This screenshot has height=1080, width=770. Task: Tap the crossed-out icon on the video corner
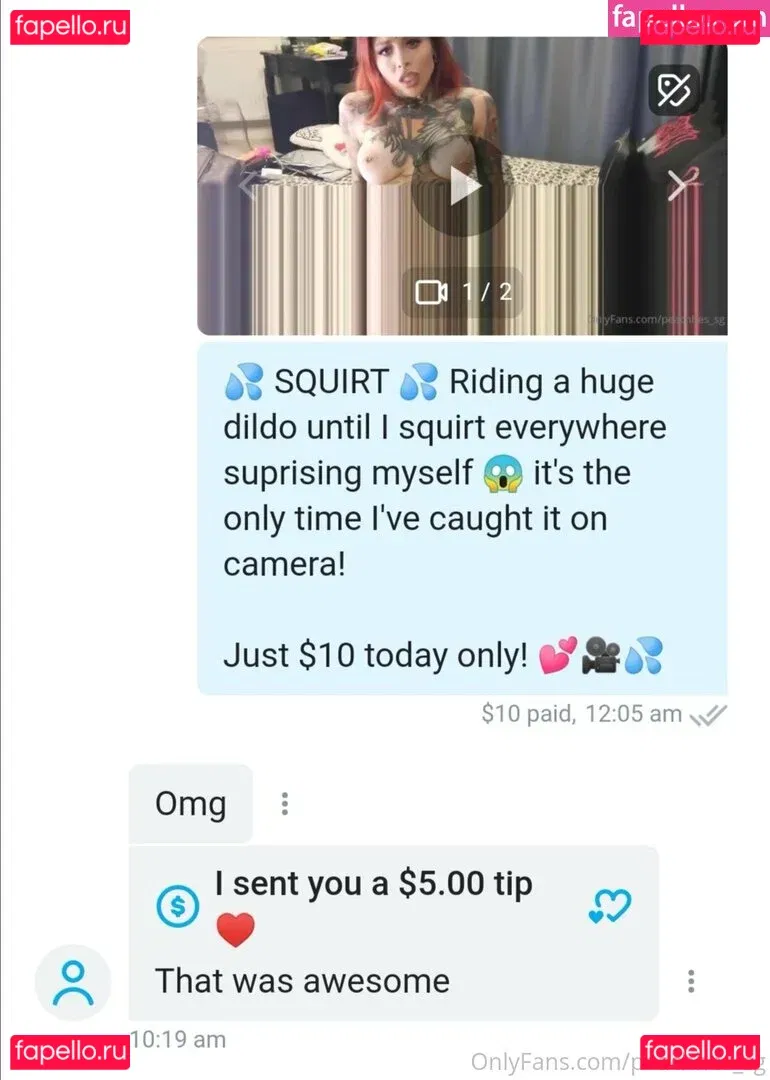tap(674, 91)
